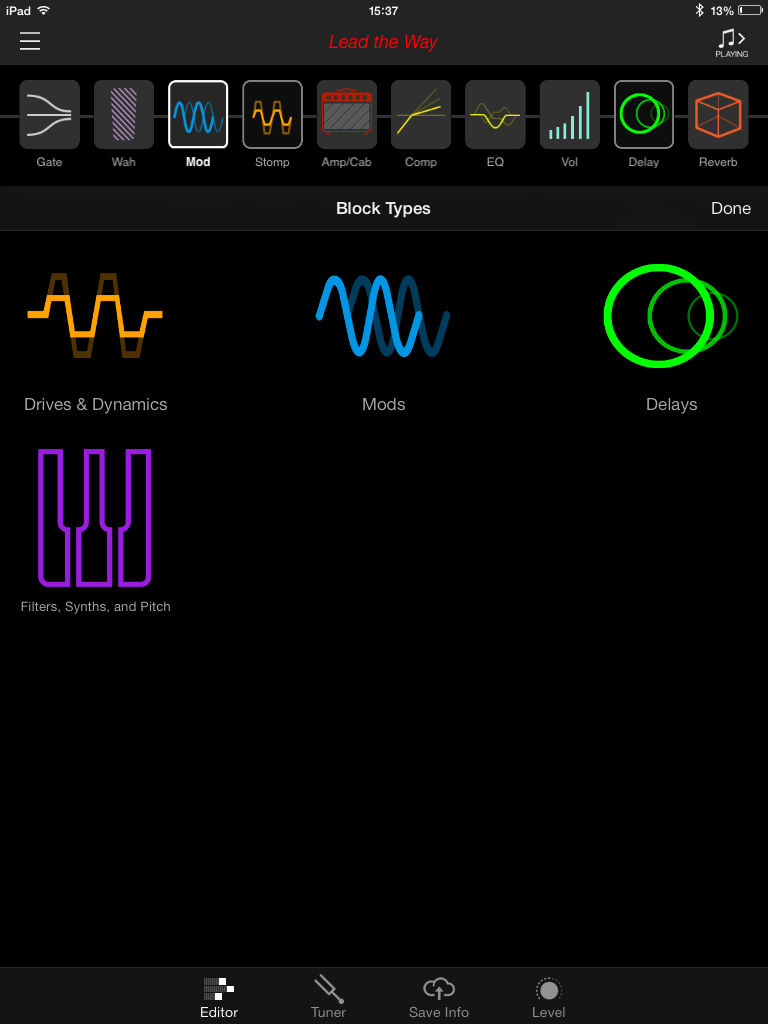Open the Editor tab
Screen dimensions: 768x1024
click(219, 996)
